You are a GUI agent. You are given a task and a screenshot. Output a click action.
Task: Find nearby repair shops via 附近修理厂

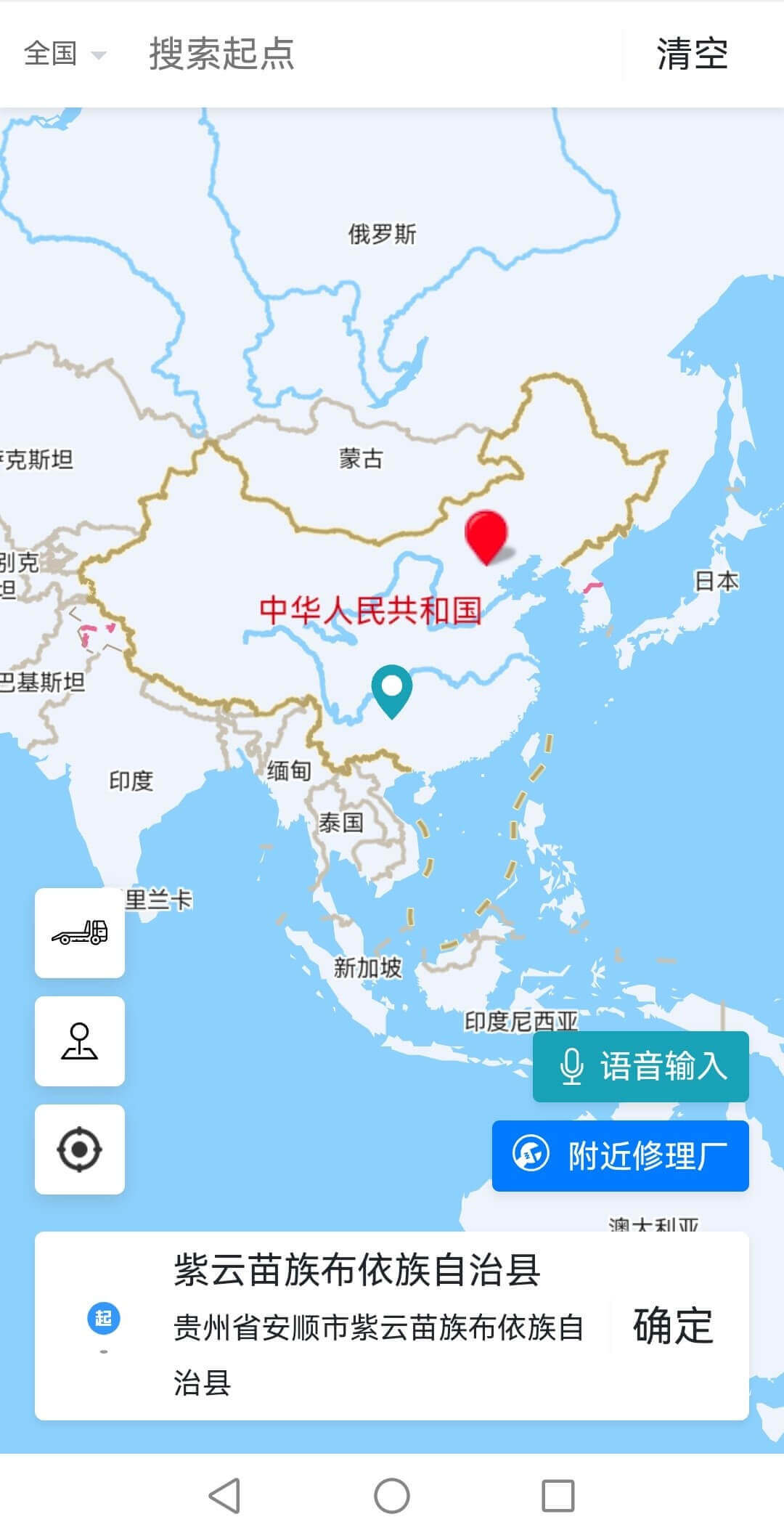pos(621,1155)
